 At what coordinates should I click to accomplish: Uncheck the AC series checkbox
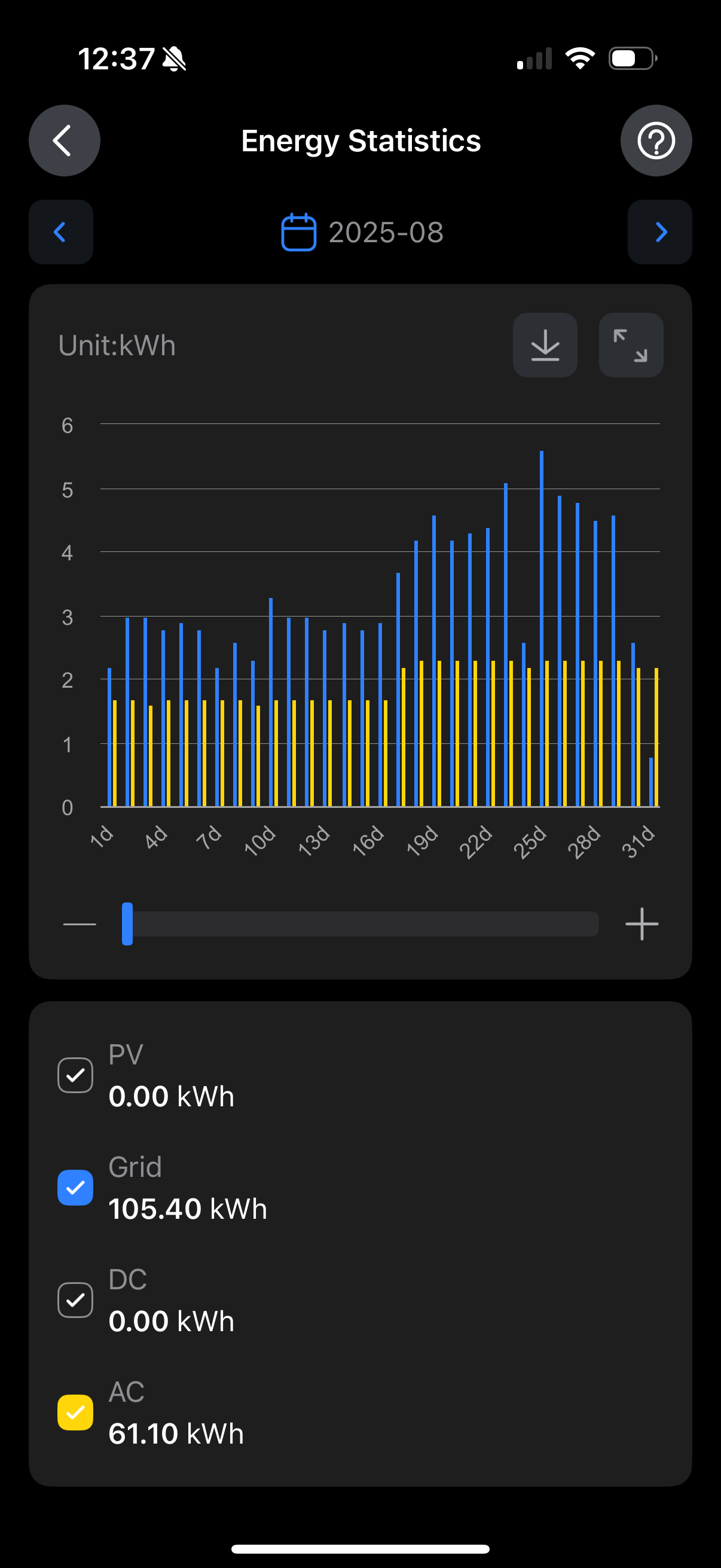(x=75, y=1412)
